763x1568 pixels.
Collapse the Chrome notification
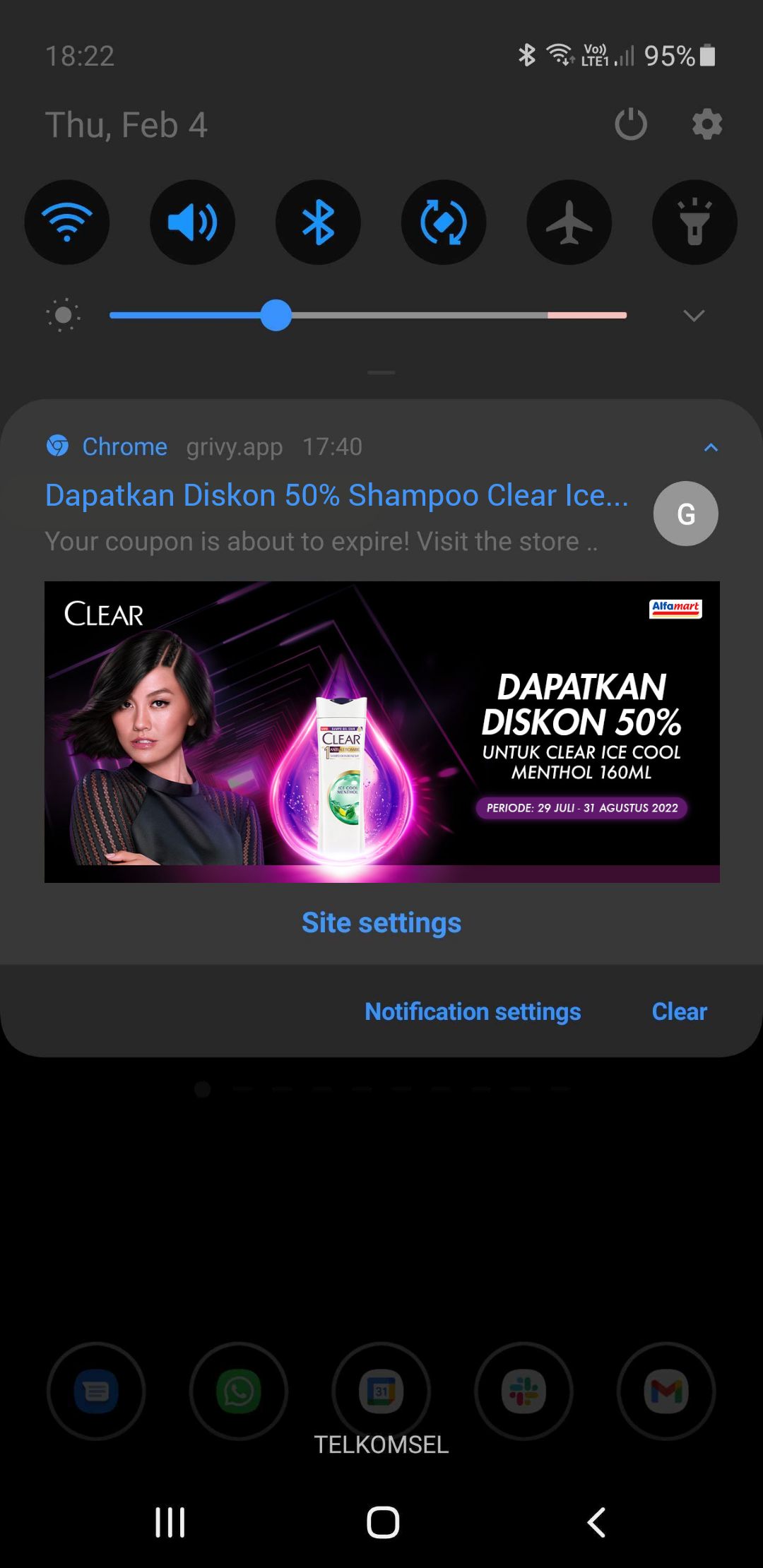711,447
